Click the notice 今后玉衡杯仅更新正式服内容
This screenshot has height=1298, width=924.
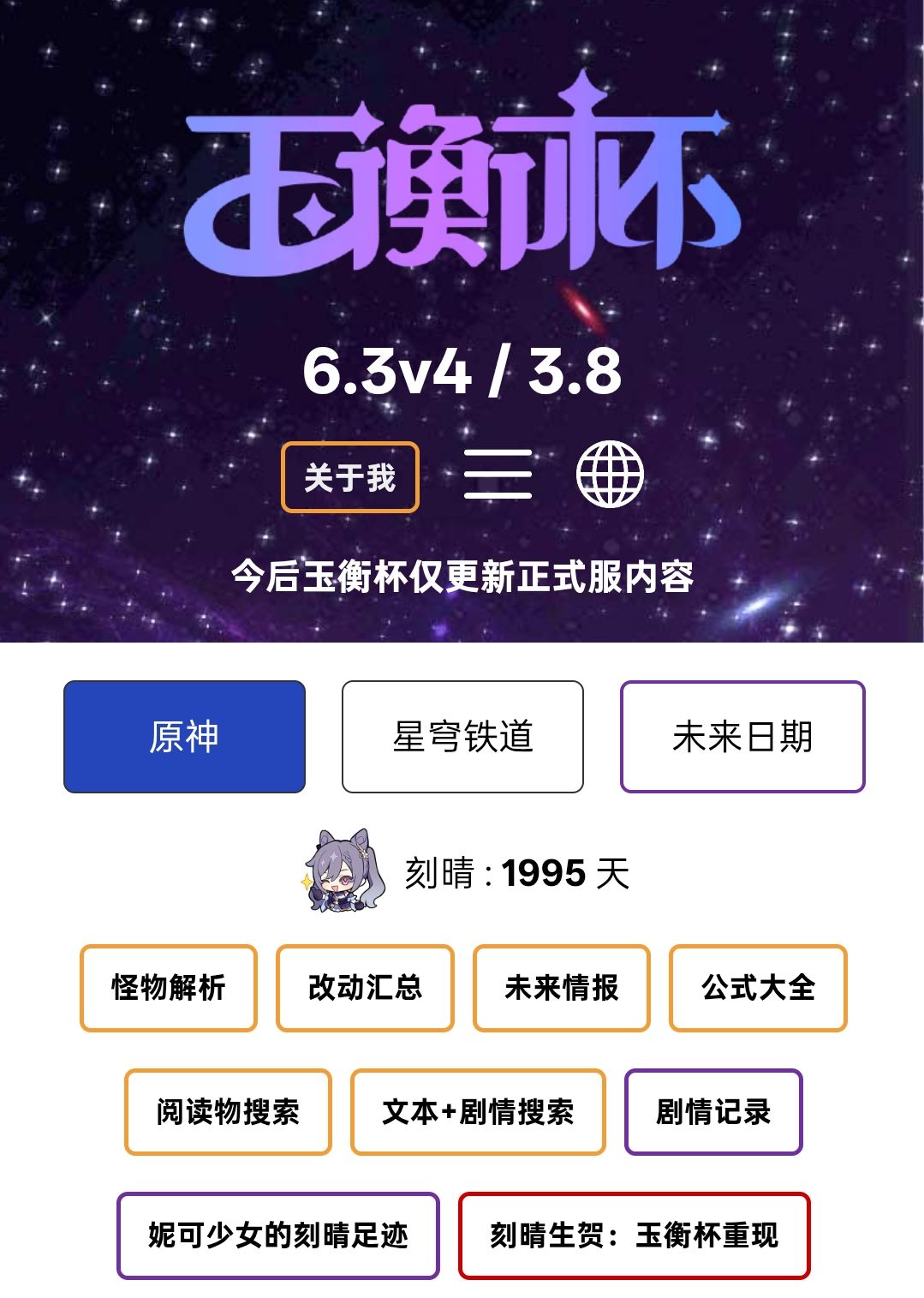coord(462,577)
